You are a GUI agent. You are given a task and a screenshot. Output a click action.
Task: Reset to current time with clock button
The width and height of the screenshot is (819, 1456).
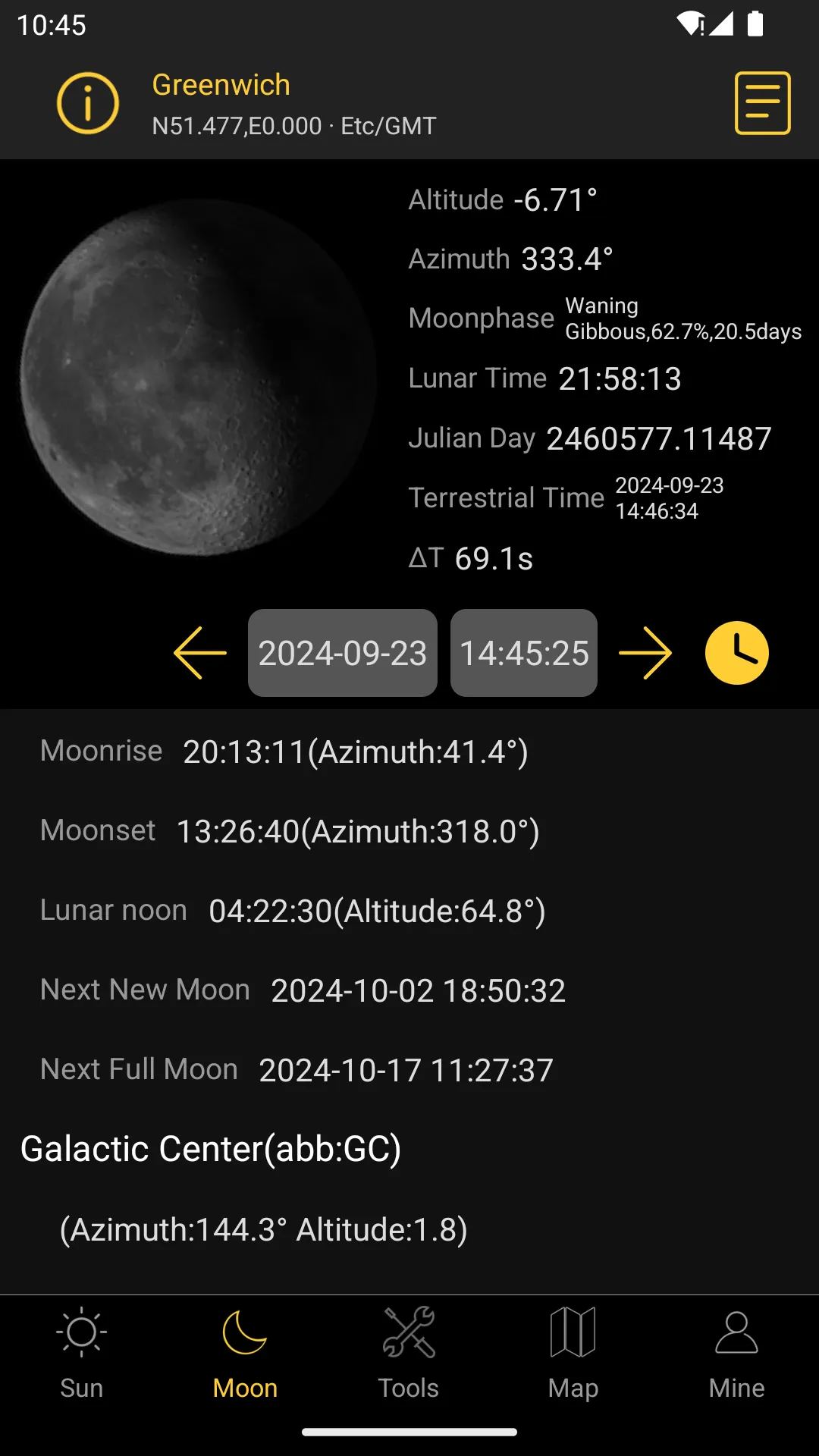tap(736, 653)
